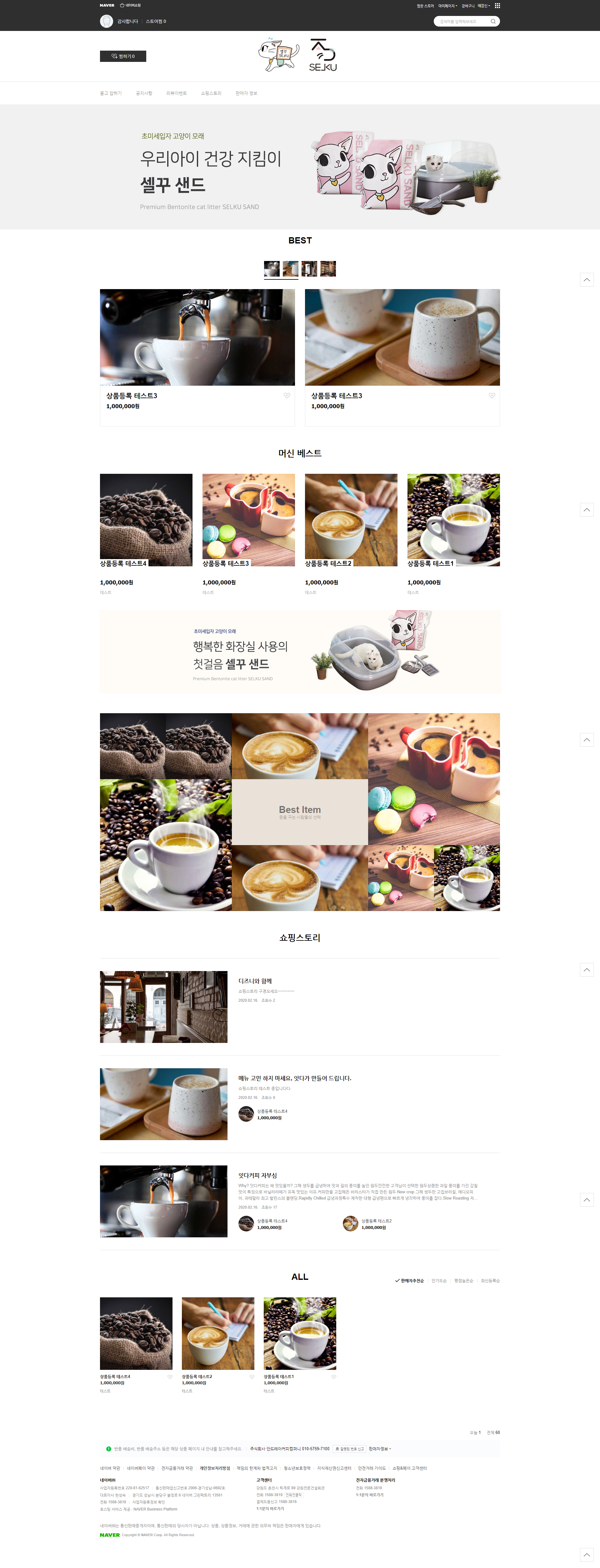This screenshot has height=1568, width=600.
Task: Open 공지사항 notices tab
Action: (x=144, y=93)
